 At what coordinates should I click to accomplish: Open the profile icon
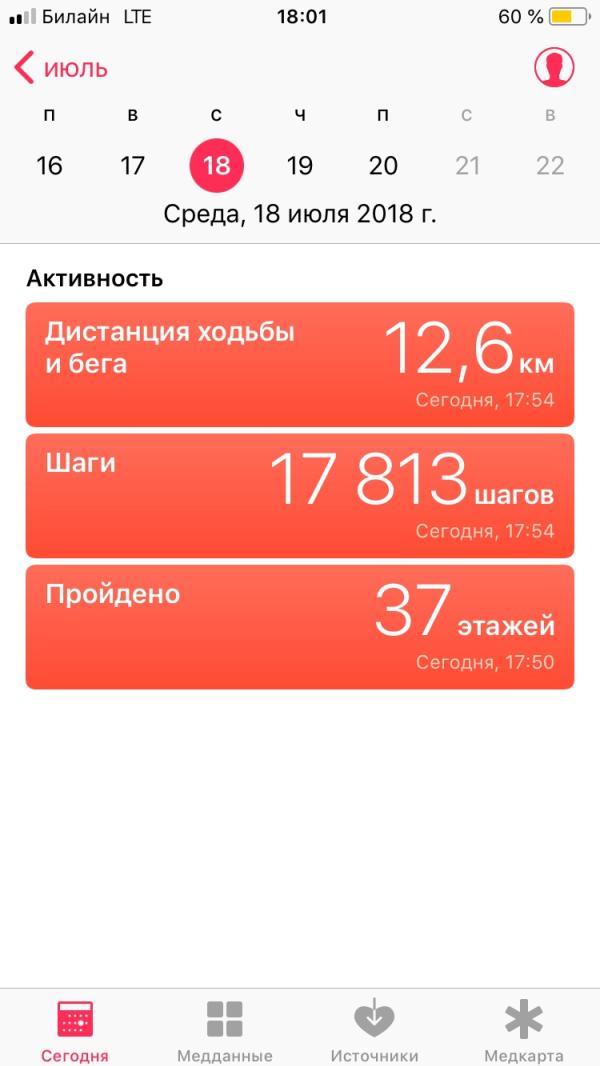pos(554,68)
